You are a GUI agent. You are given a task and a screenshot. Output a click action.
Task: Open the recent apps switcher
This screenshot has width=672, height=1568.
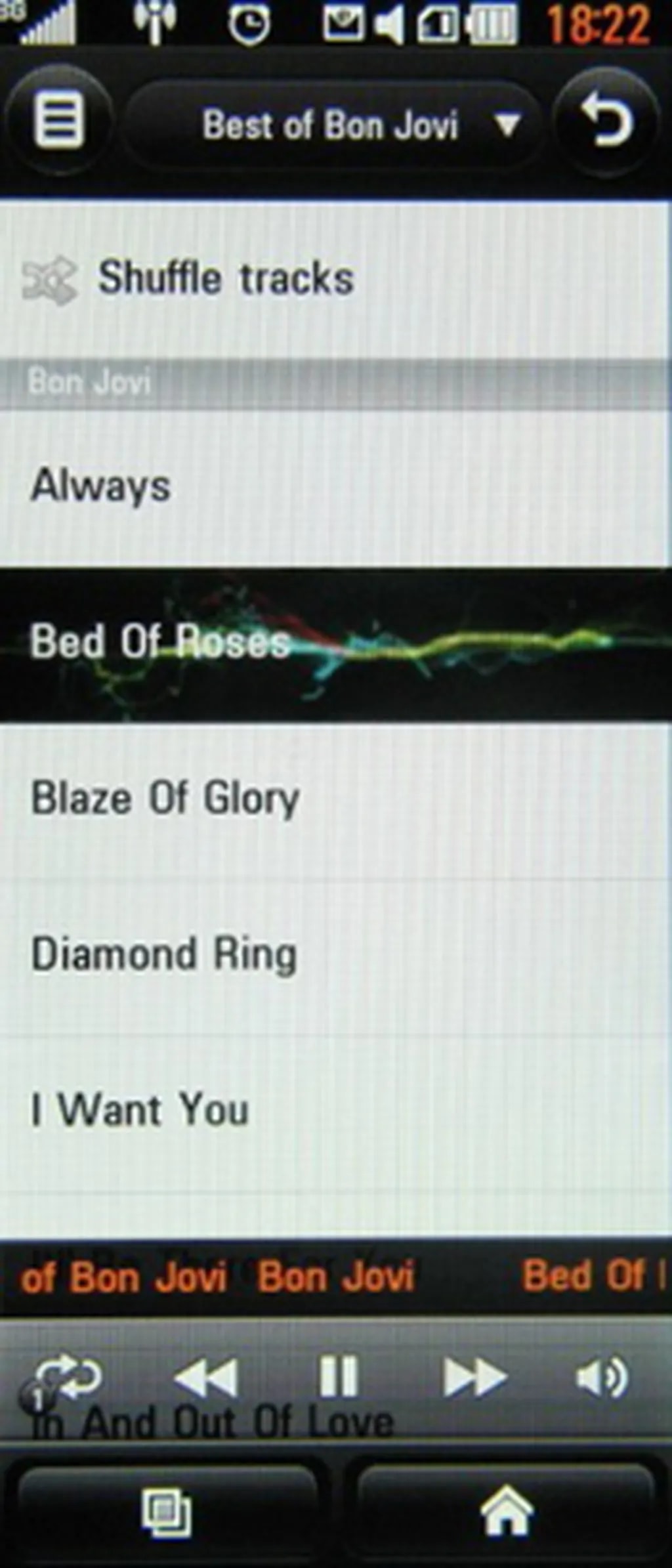pyautogui.click(x=167, y=1513)
